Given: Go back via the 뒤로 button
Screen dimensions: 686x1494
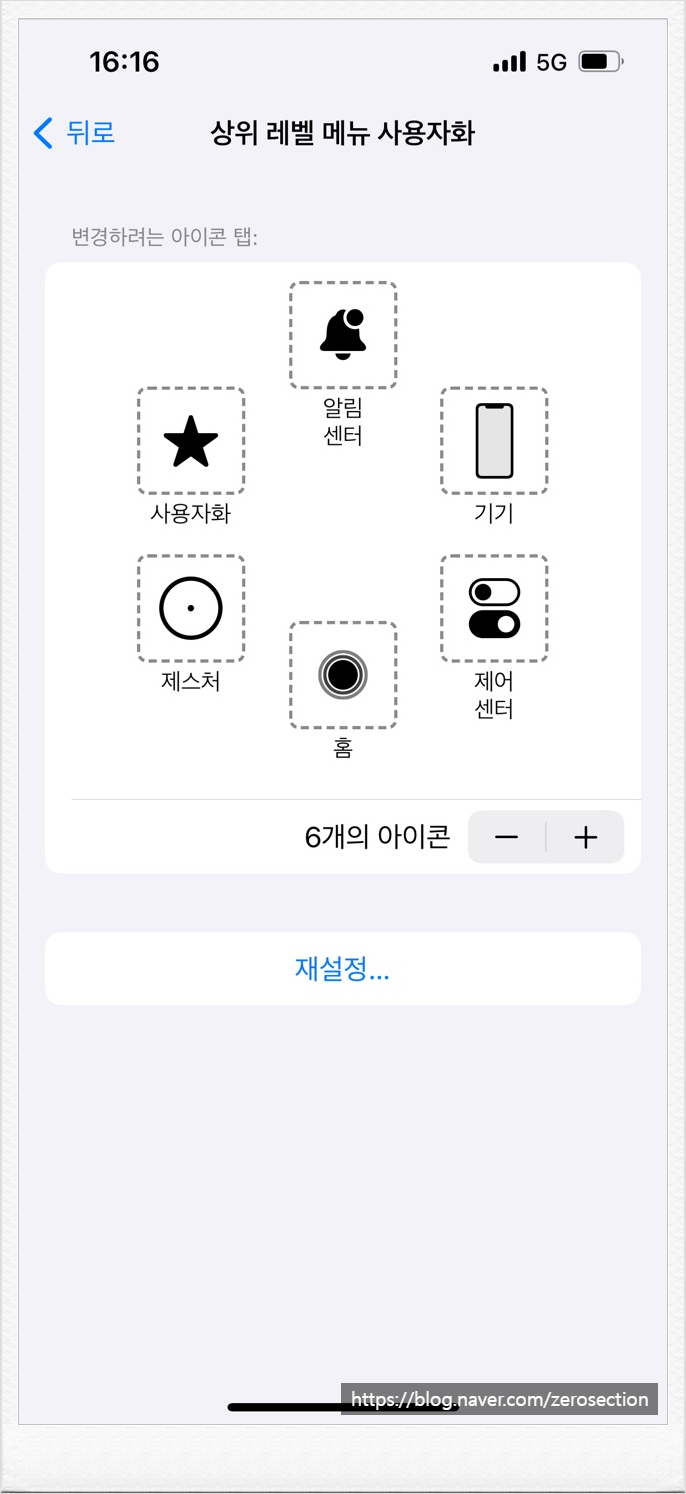Looking at the screenshot, I should tap(75, 133).
